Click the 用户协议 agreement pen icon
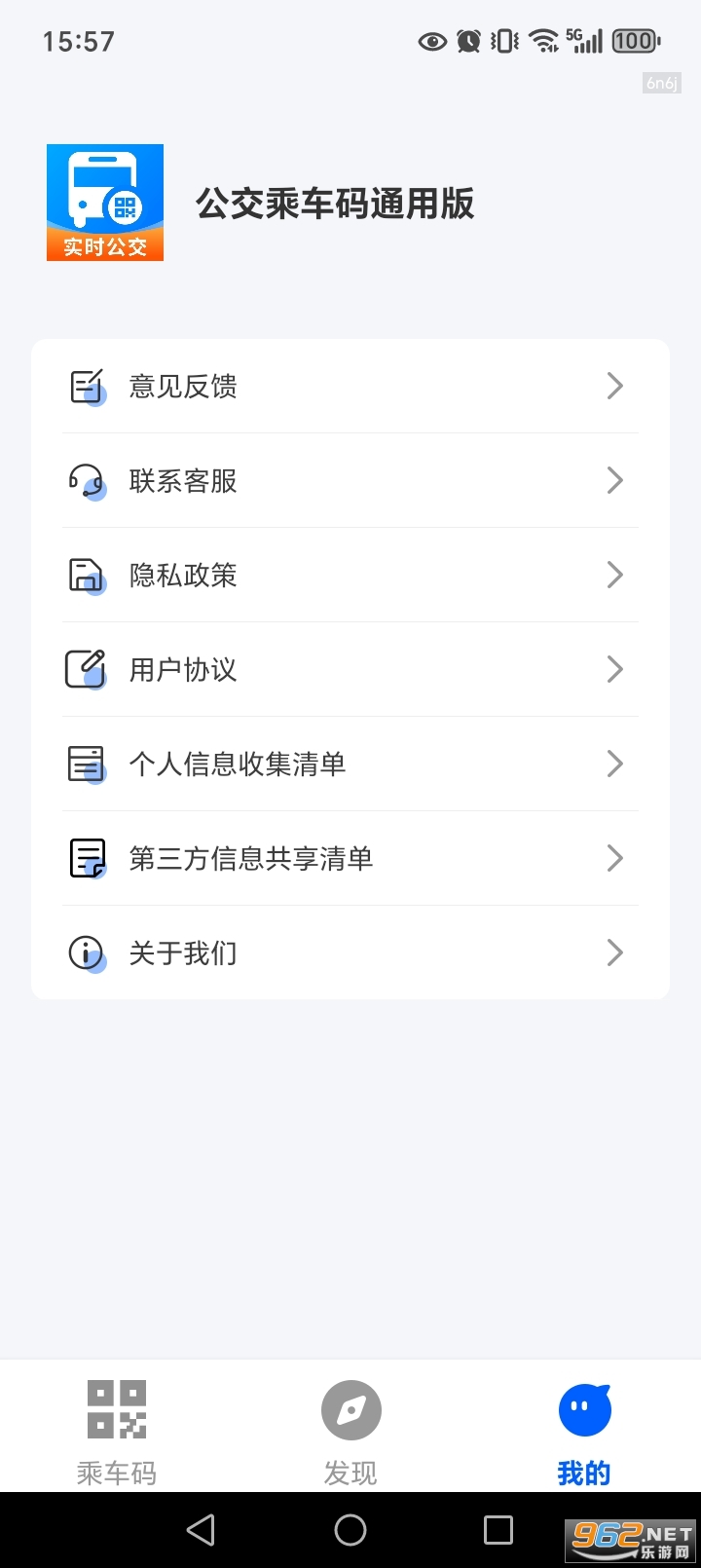The image size is (701, 1568). (86, 669)
